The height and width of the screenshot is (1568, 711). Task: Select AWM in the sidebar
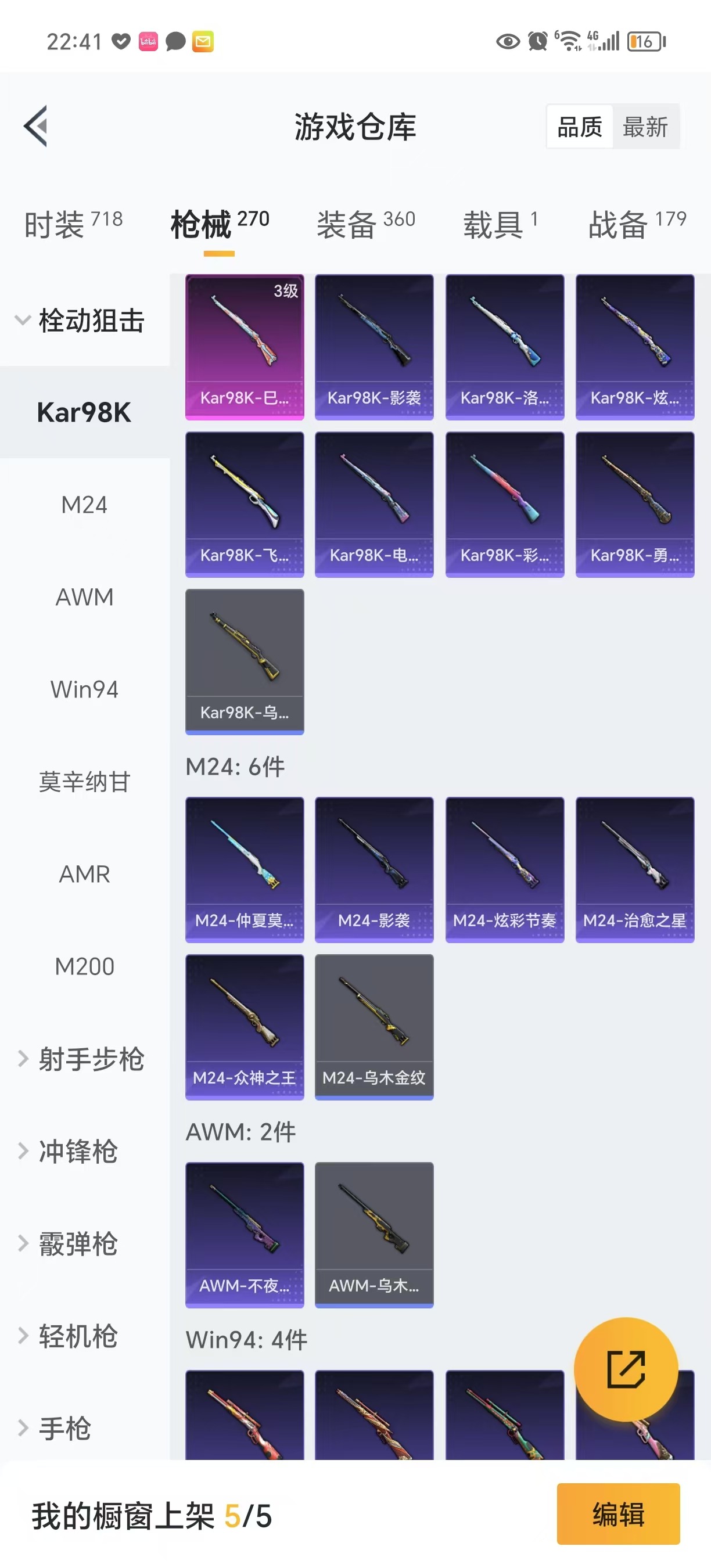(84, 597)
